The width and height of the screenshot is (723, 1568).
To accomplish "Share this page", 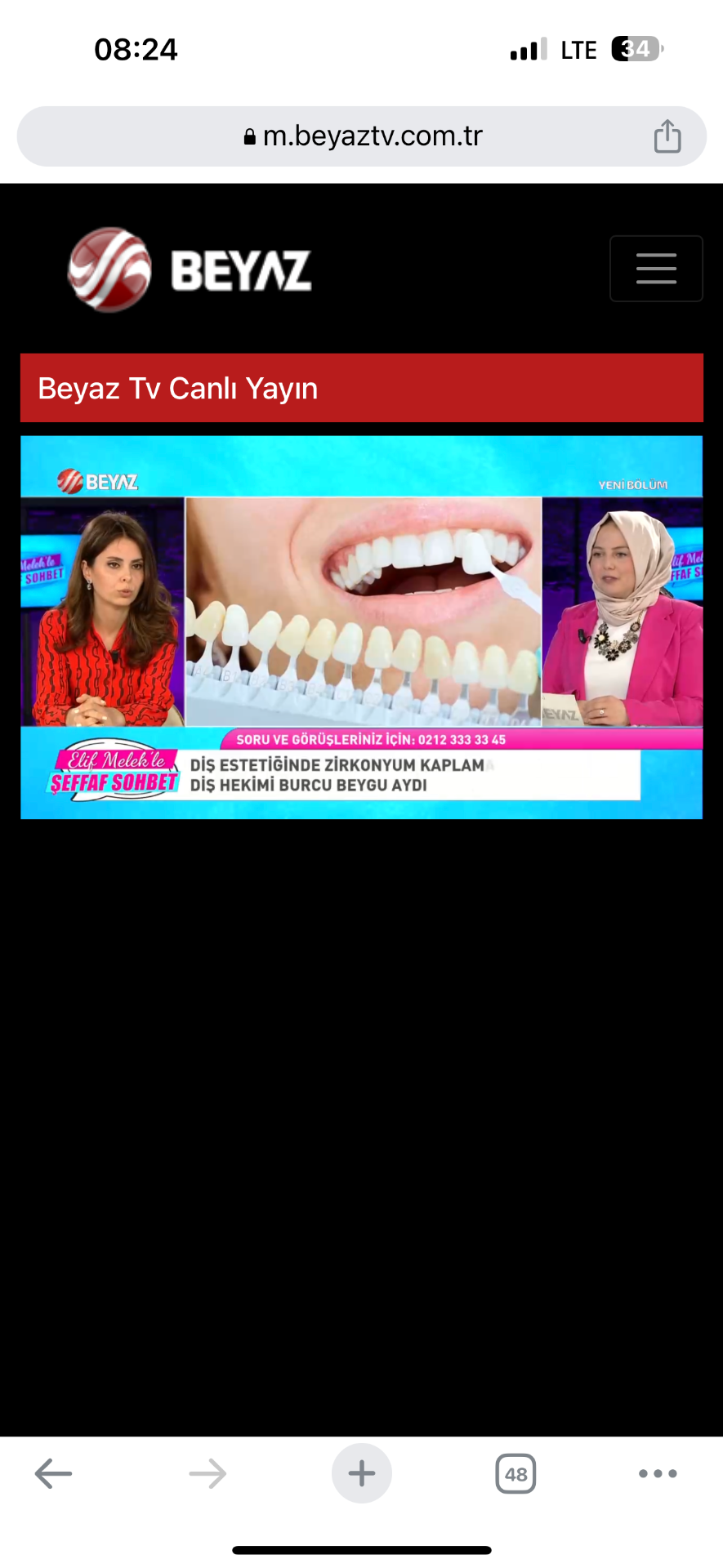I will click(x=667, y=136).
